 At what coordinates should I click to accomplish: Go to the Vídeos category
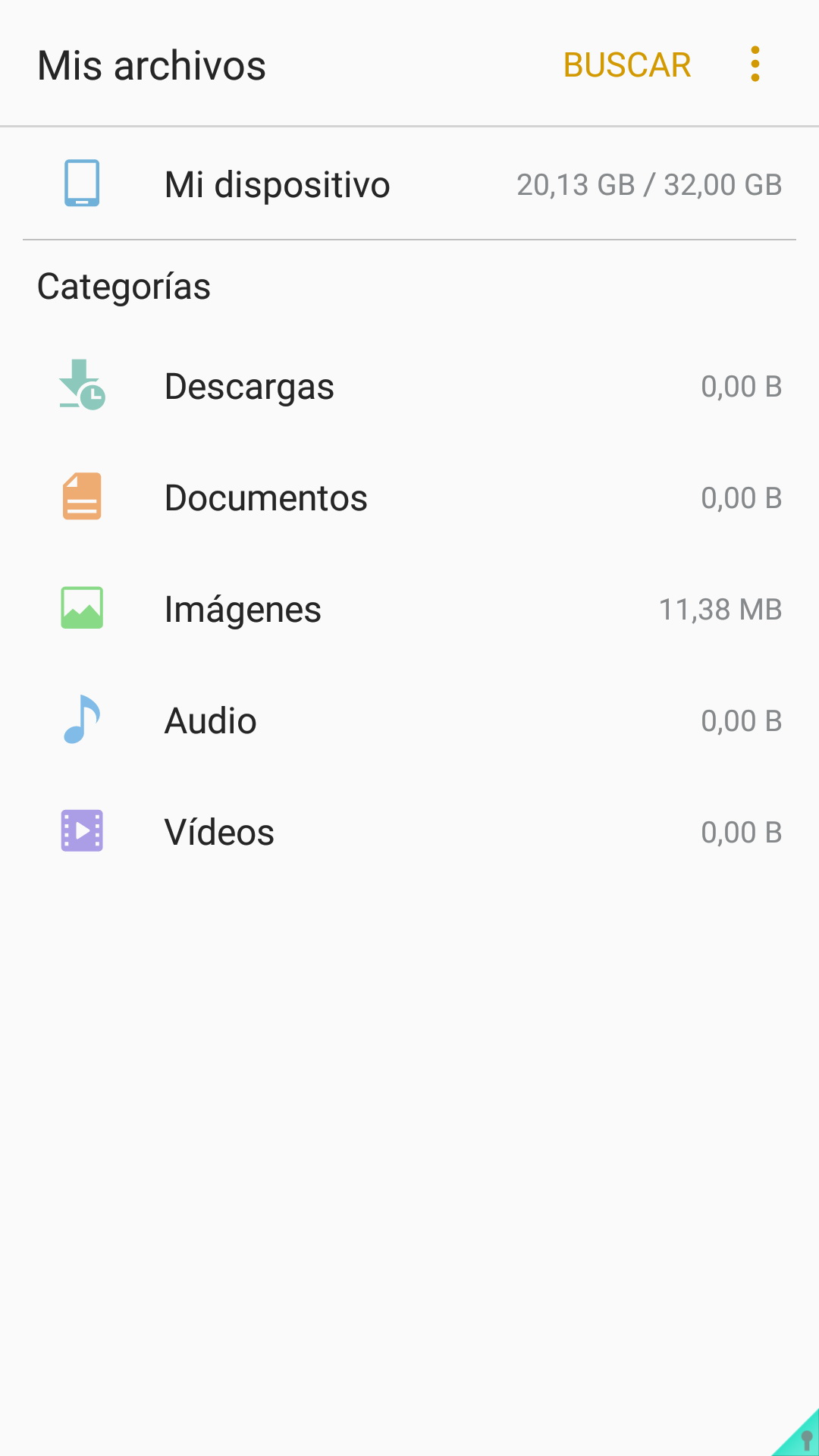pyautogui.click(x=409, y=833)
